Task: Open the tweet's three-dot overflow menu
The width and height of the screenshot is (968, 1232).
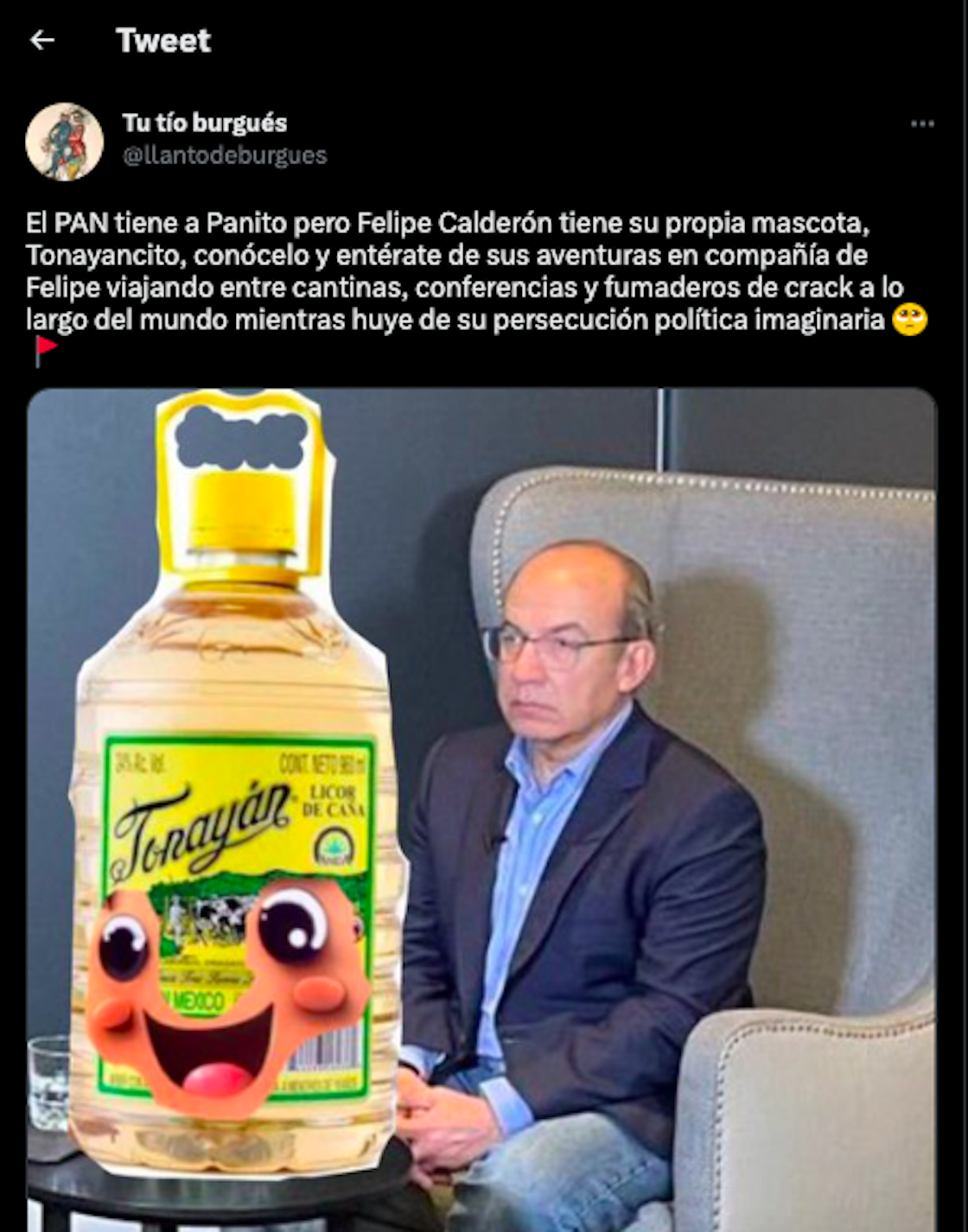Action: coord(922,124)
